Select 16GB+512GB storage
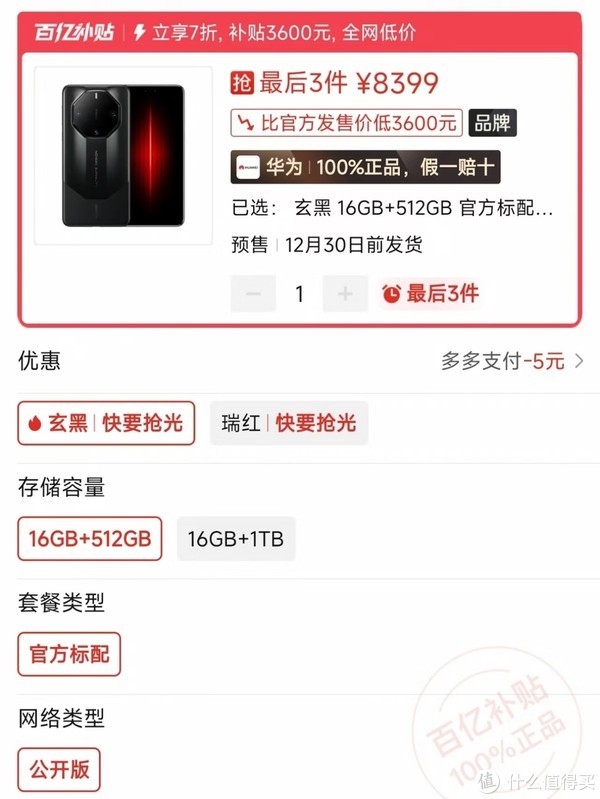 point(89,539)
